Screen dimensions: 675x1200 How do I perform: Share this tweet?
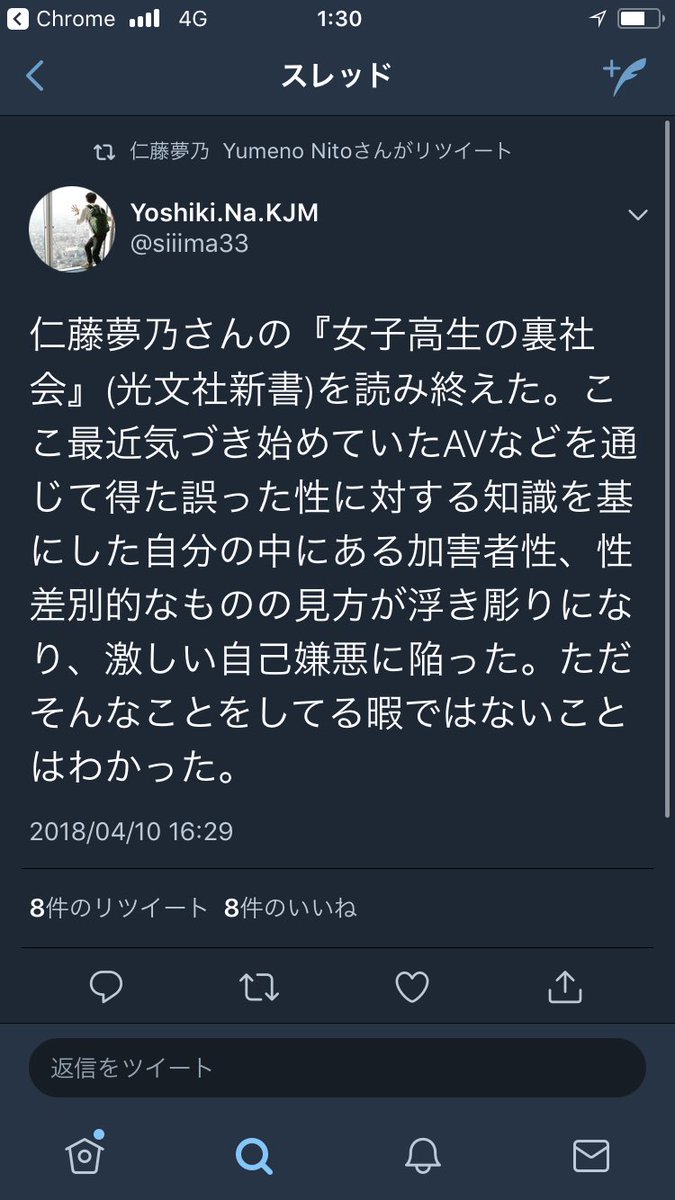click(x=565, y=987)
